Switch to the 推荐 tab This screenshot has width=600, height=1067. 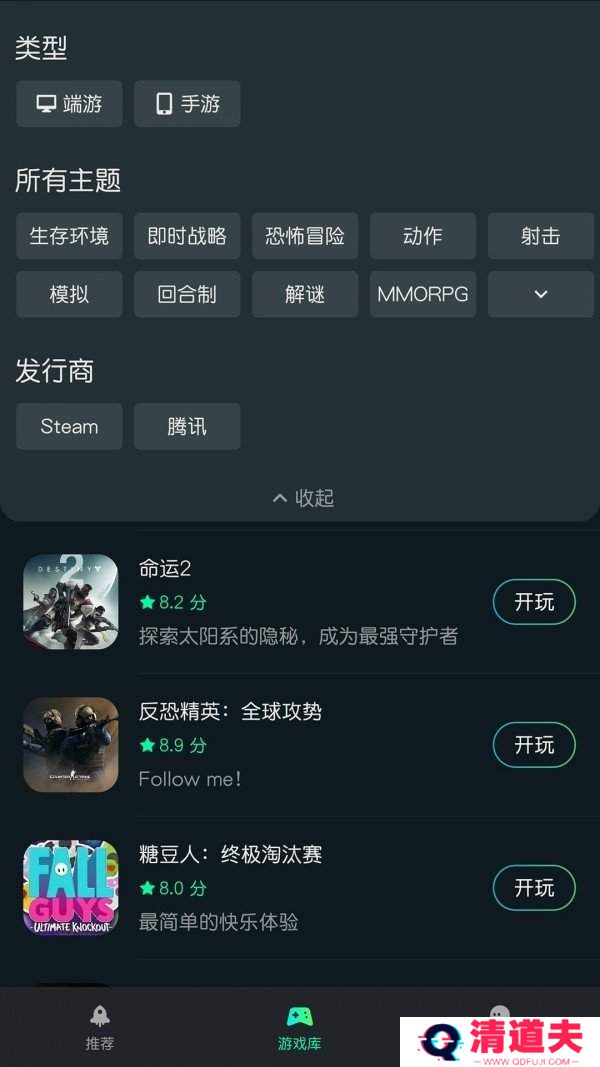(x=100, y=1027)
